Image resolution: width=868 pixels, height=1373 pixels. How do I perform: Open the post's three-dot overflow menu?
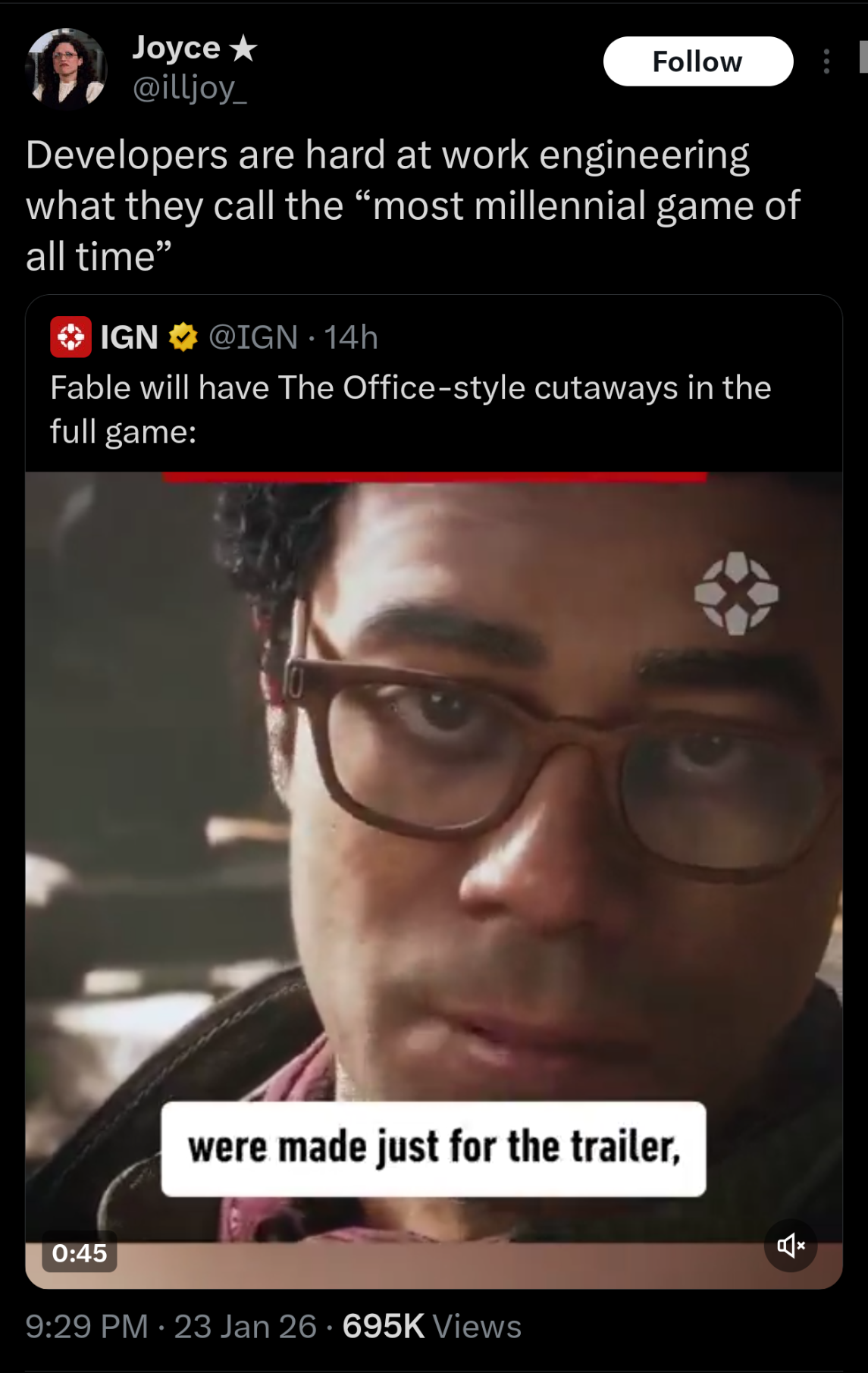point(826,61)
